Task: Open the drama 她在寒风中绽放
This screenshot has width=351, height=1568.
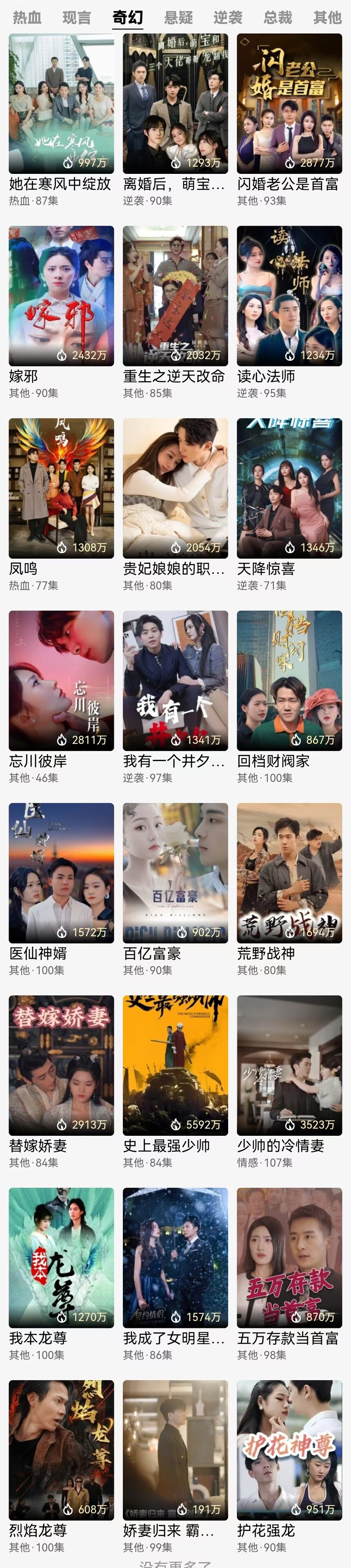Action: point(61,104)
